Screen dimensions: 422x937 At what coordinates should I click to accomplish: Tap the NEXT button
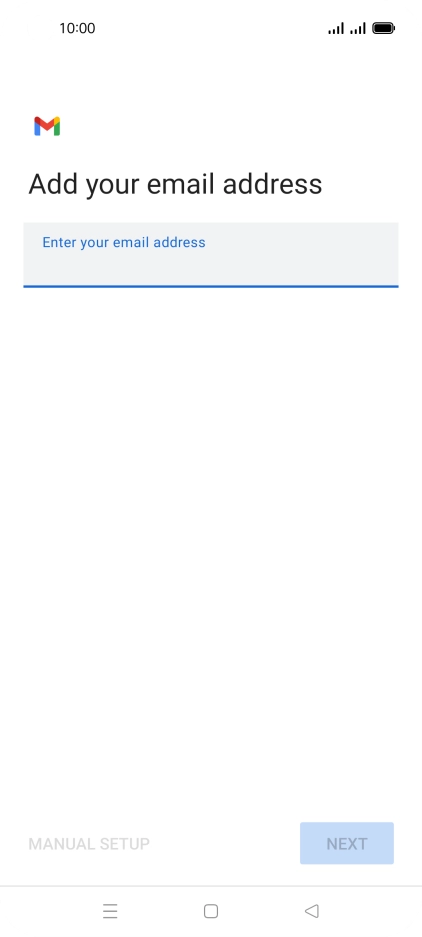347,843
